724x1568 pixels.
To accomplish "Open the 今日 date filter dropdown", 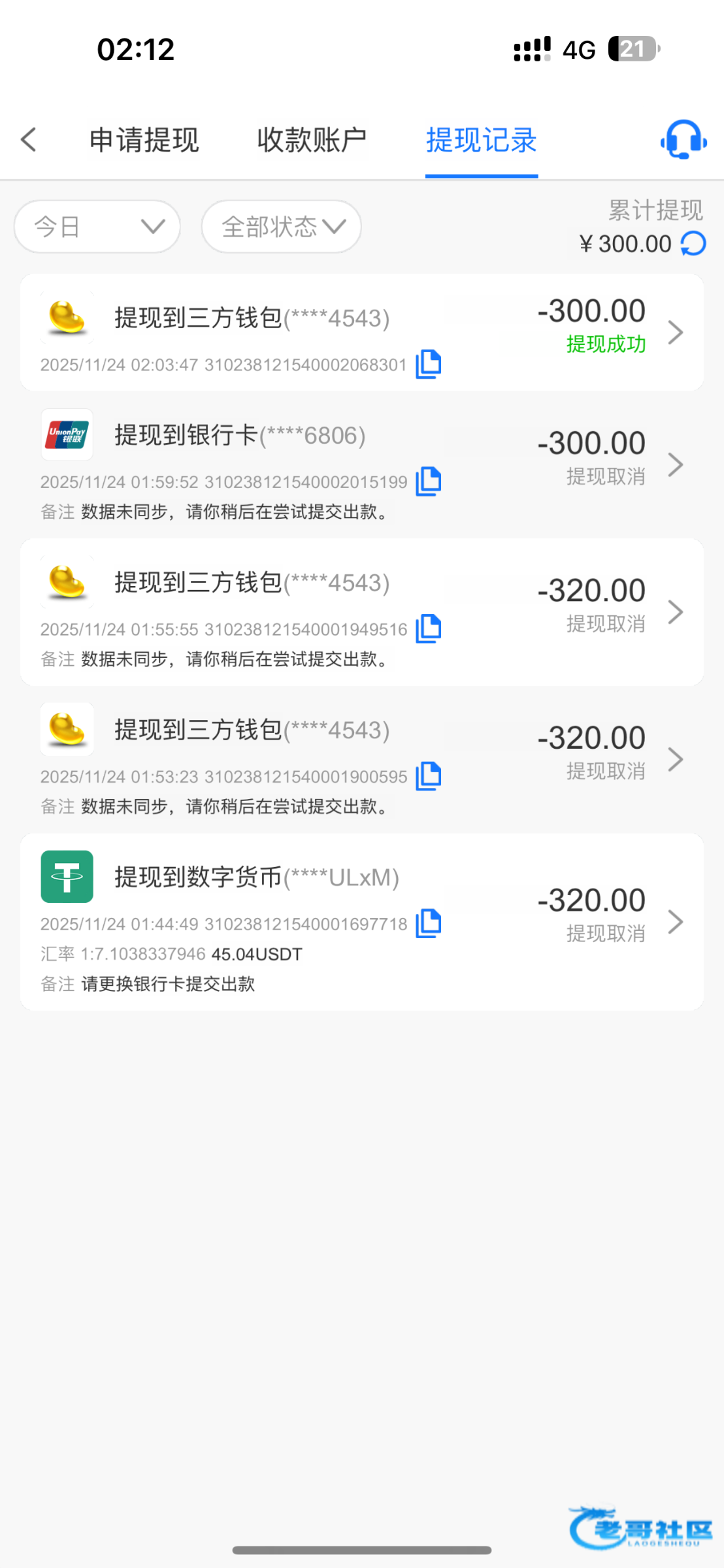I will click(97, 227).
